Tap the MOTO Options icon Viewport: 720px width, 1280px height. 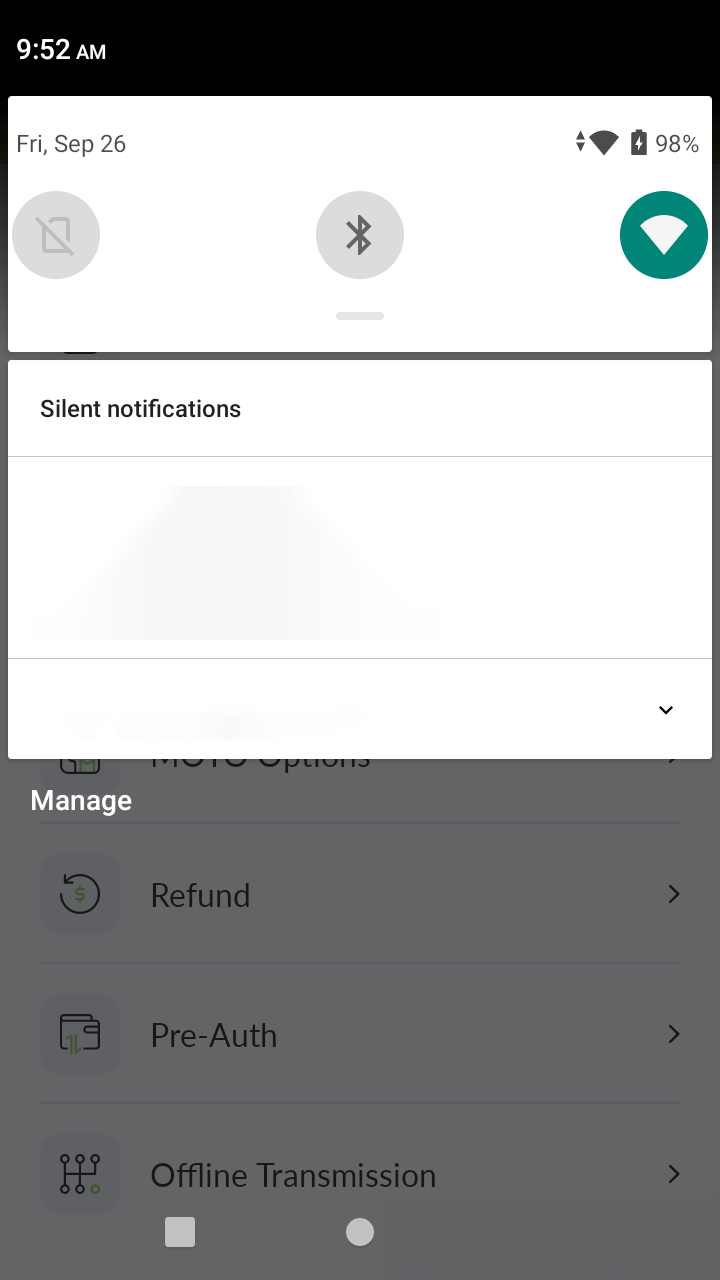click(x=80, y=757)
